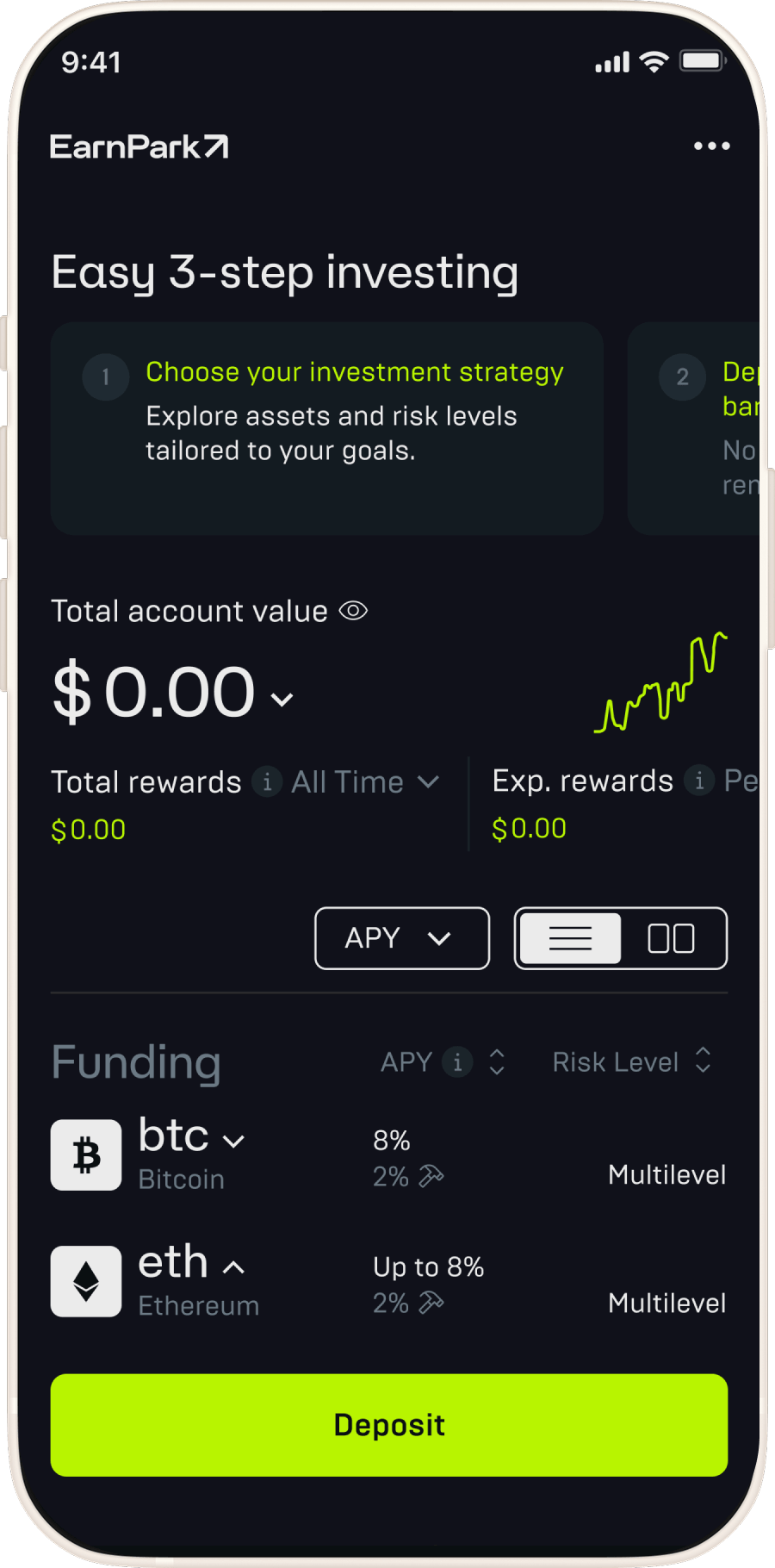The width and height of the screenshot is (775, 1568).
Task: Switch to grid view layout
Action: 671,938
